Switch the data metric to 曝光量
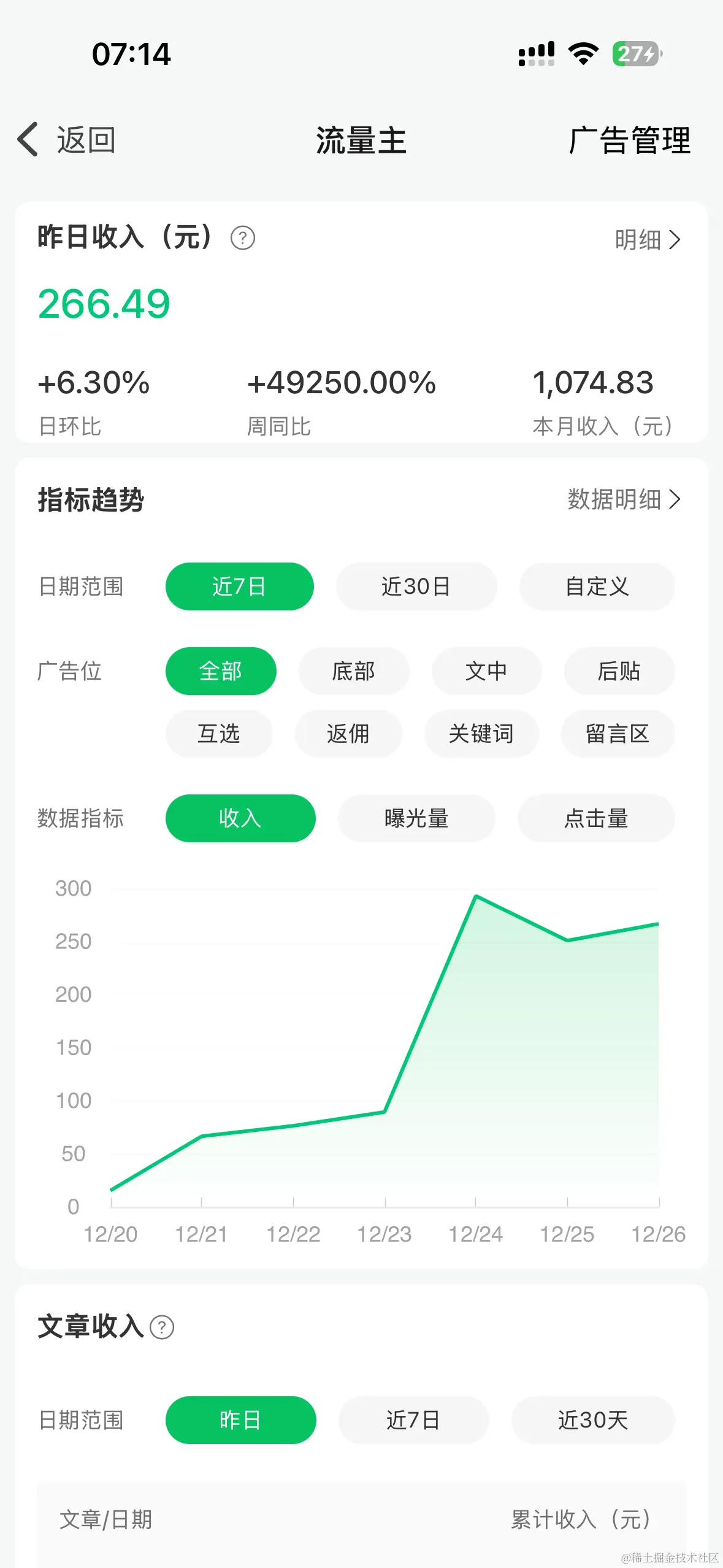Image resolution: width=723 pixels, height=1568 pixels. tap(416, 818)
